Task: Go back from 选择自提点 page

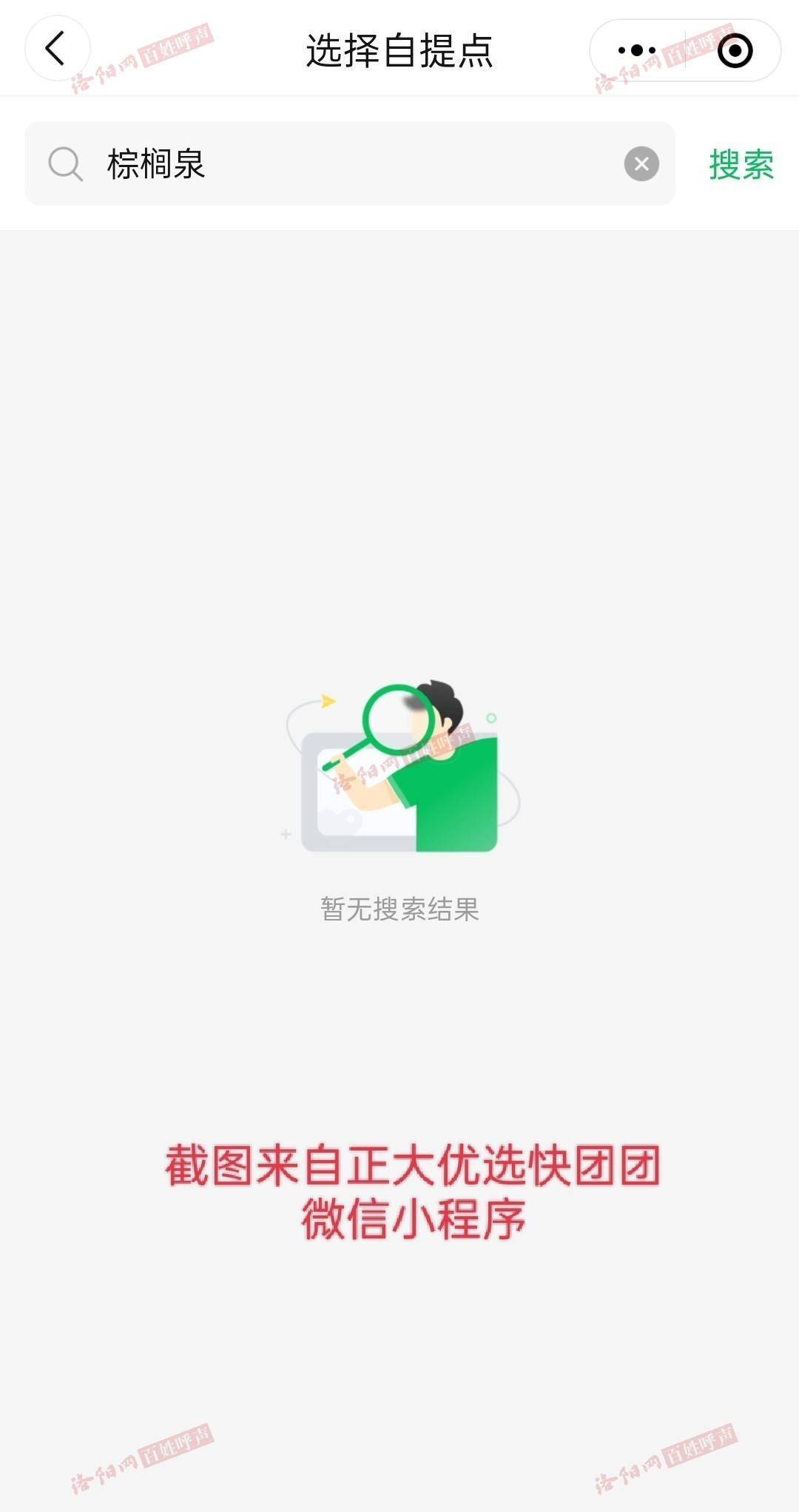Action: pyautogui.click(x=57, y=49)
